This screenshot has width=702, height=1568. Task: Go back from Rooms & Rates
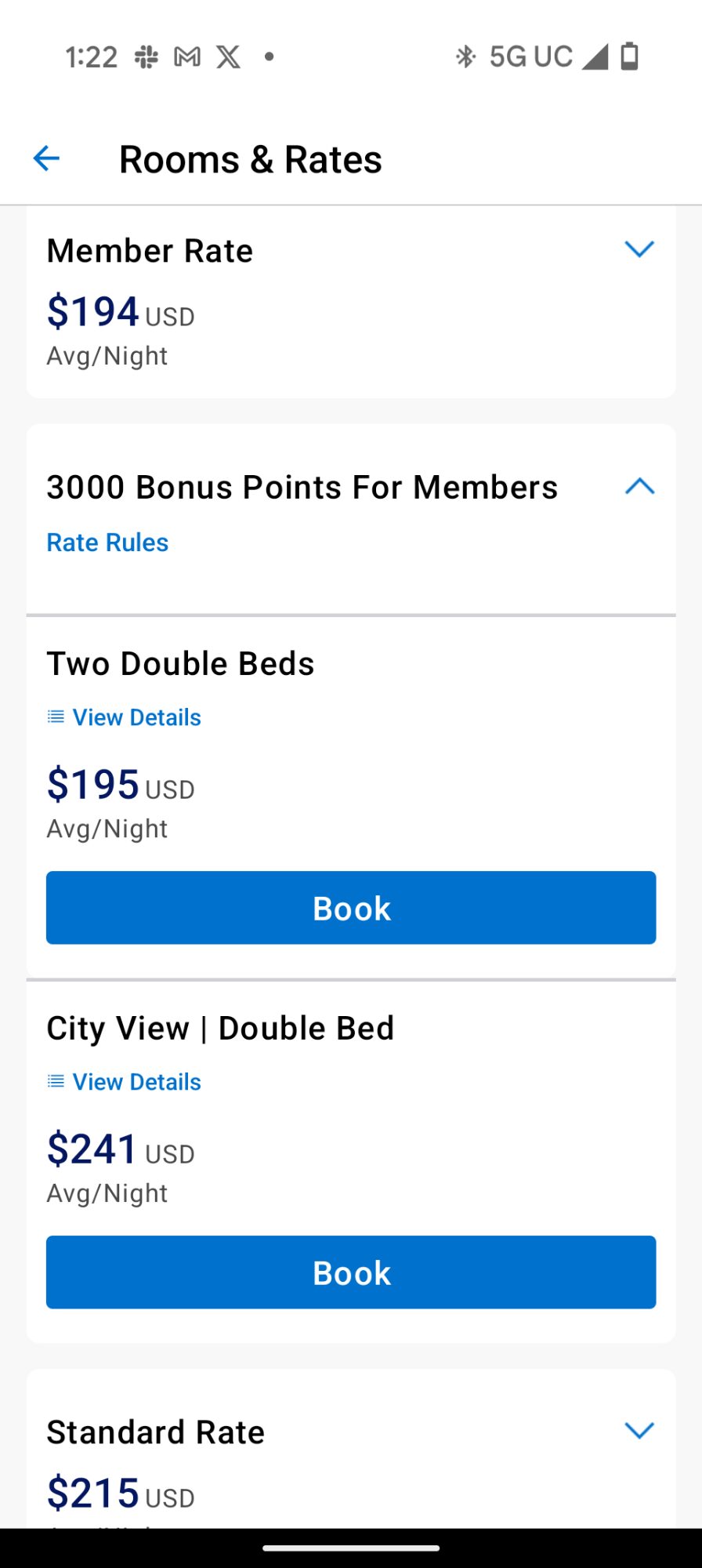coord(46,158)
